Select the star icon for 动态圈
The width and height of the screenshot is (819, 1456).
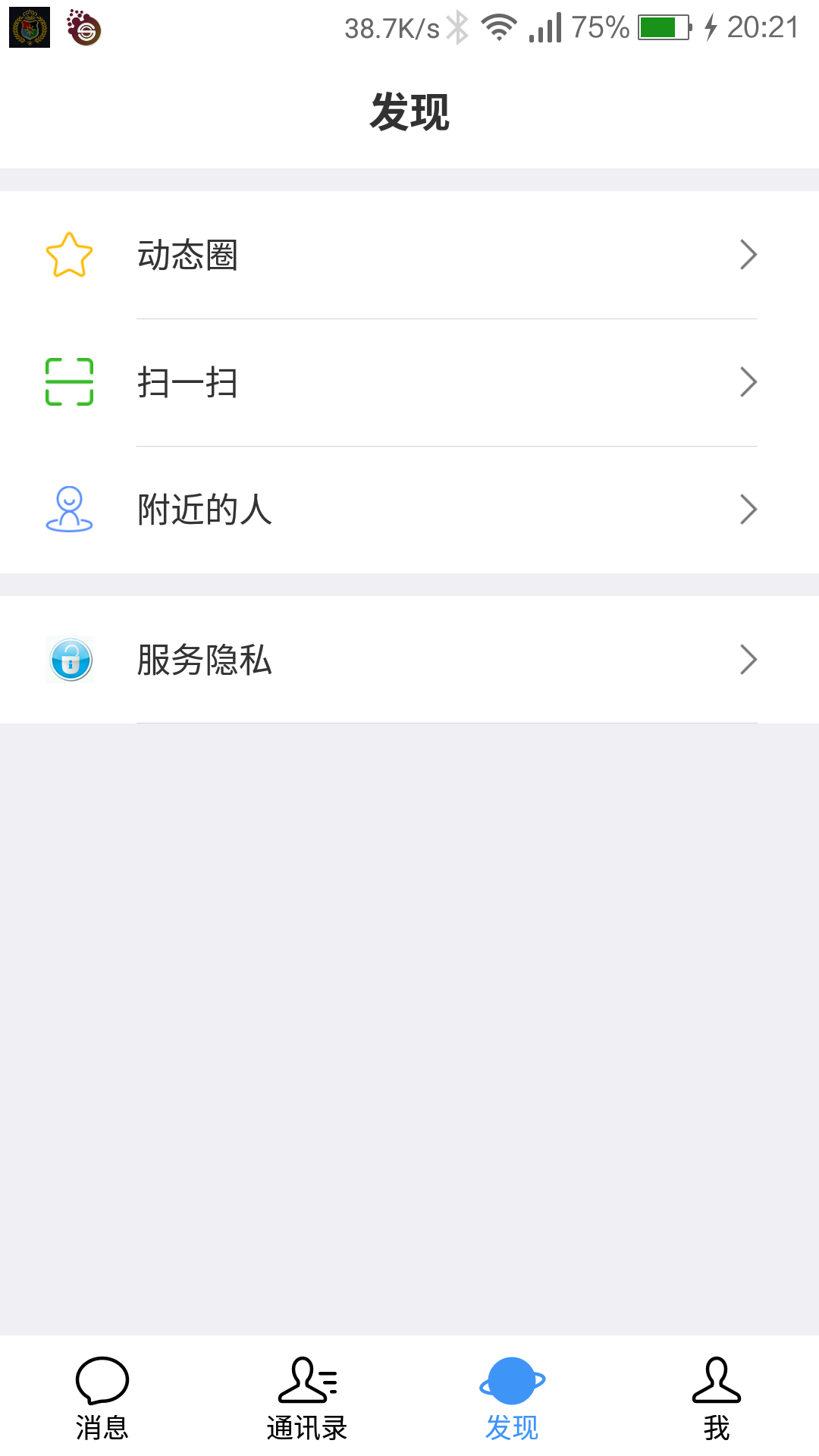coord(70,256)
